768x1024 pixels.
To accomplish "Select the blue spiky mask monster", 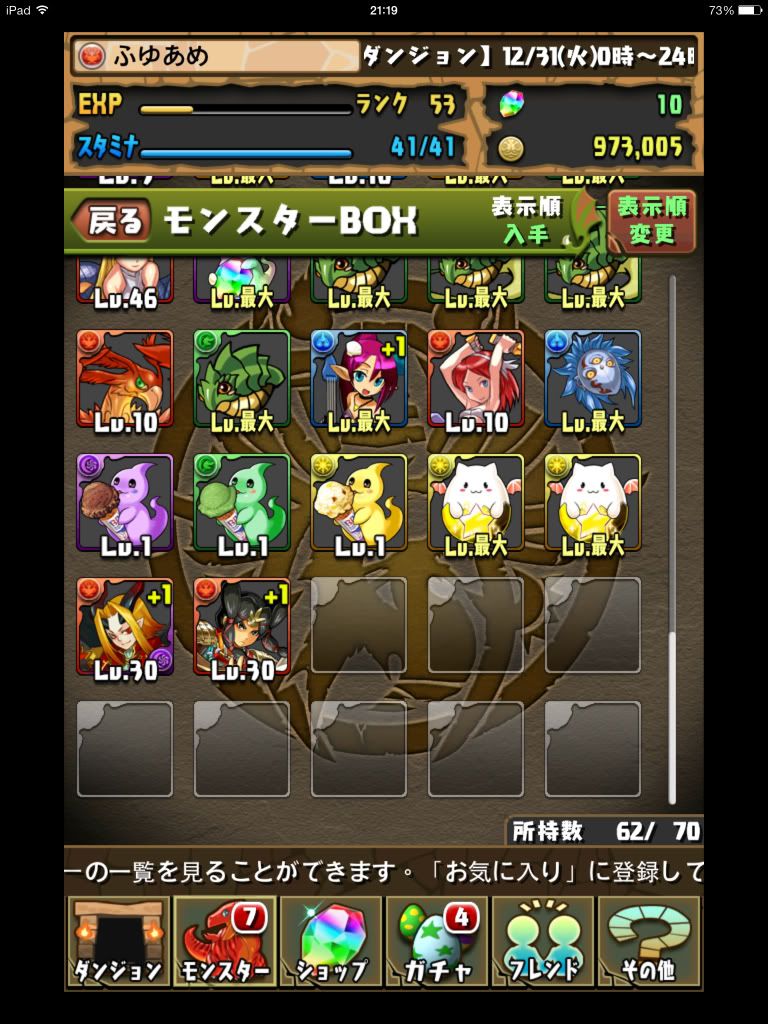I will 593,379.
